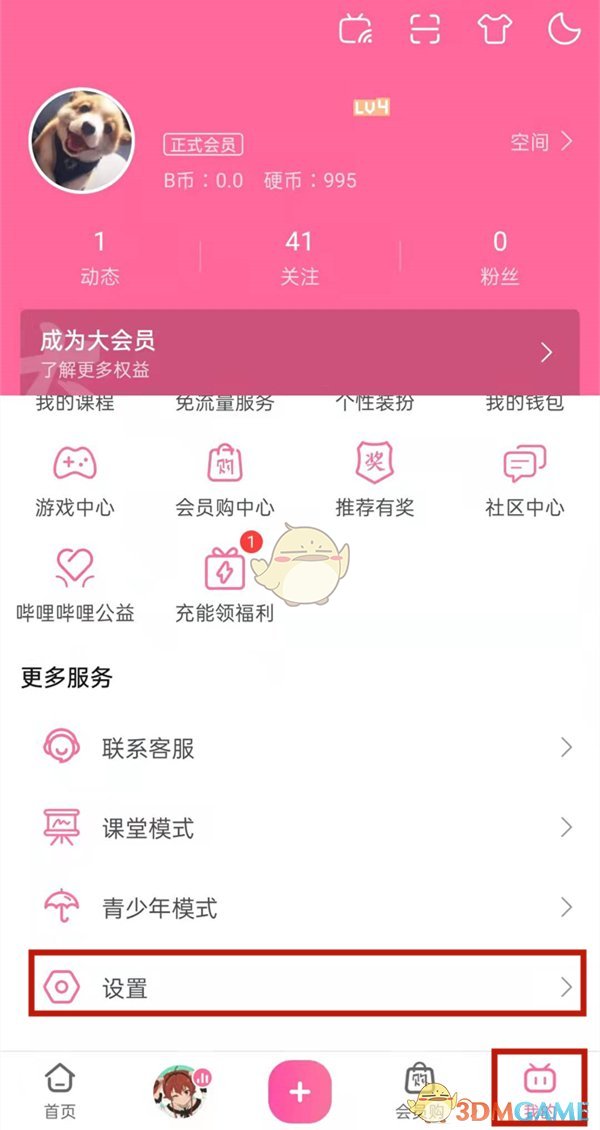Viewport: 600px width, 1130px height.
Task: Open 充能领福利 gift
Action: tap(225, 585)
